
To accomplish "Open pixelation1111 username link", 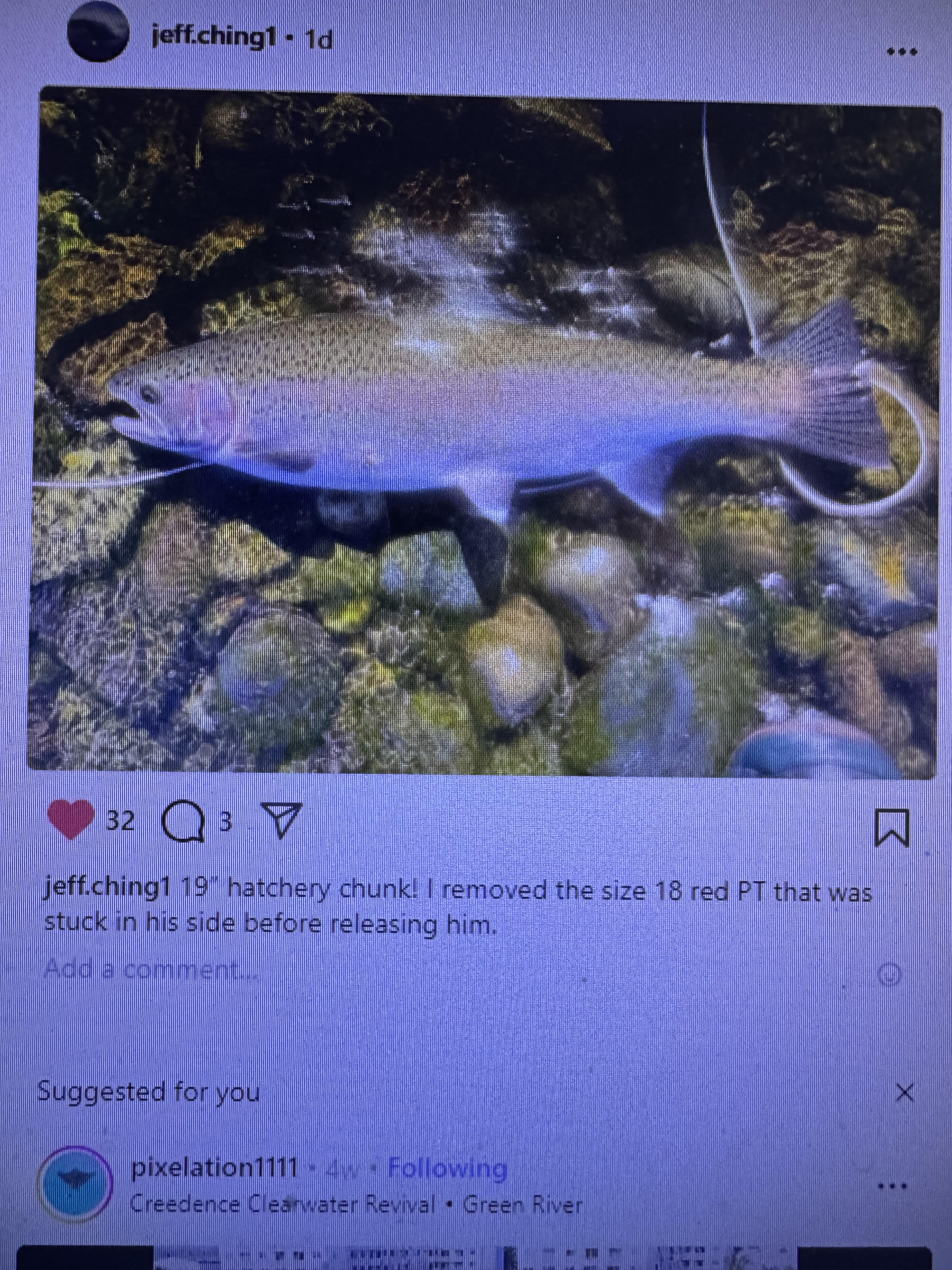I will (x=214, y=1167).
